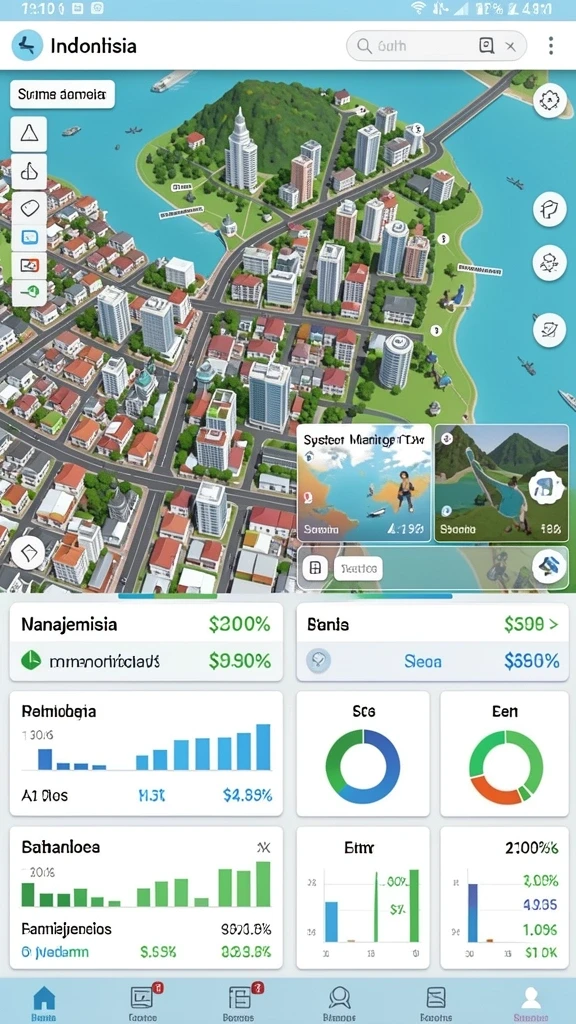Tap the square grid icon below the map cards
The image size is (576, 1024).
[x=315, y=568]
